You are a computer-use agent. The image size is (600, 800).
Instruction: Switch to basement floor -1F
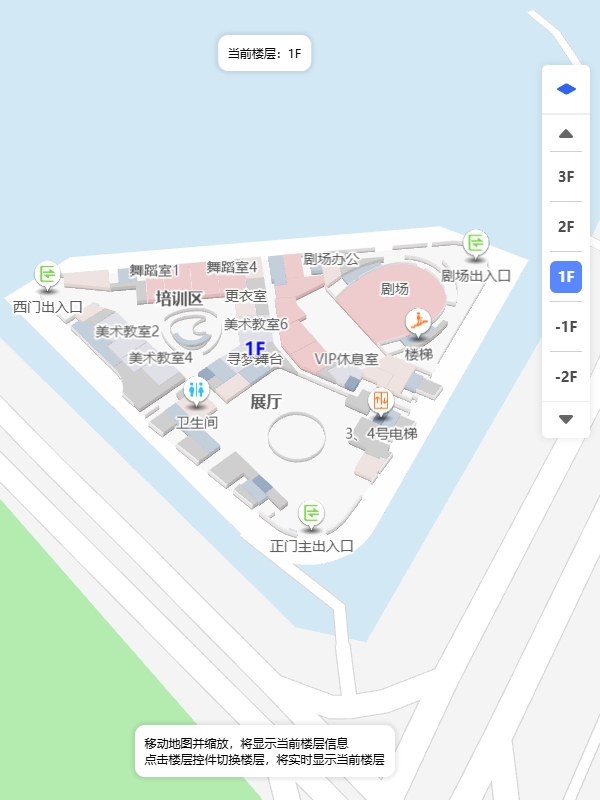click(566, 327)
